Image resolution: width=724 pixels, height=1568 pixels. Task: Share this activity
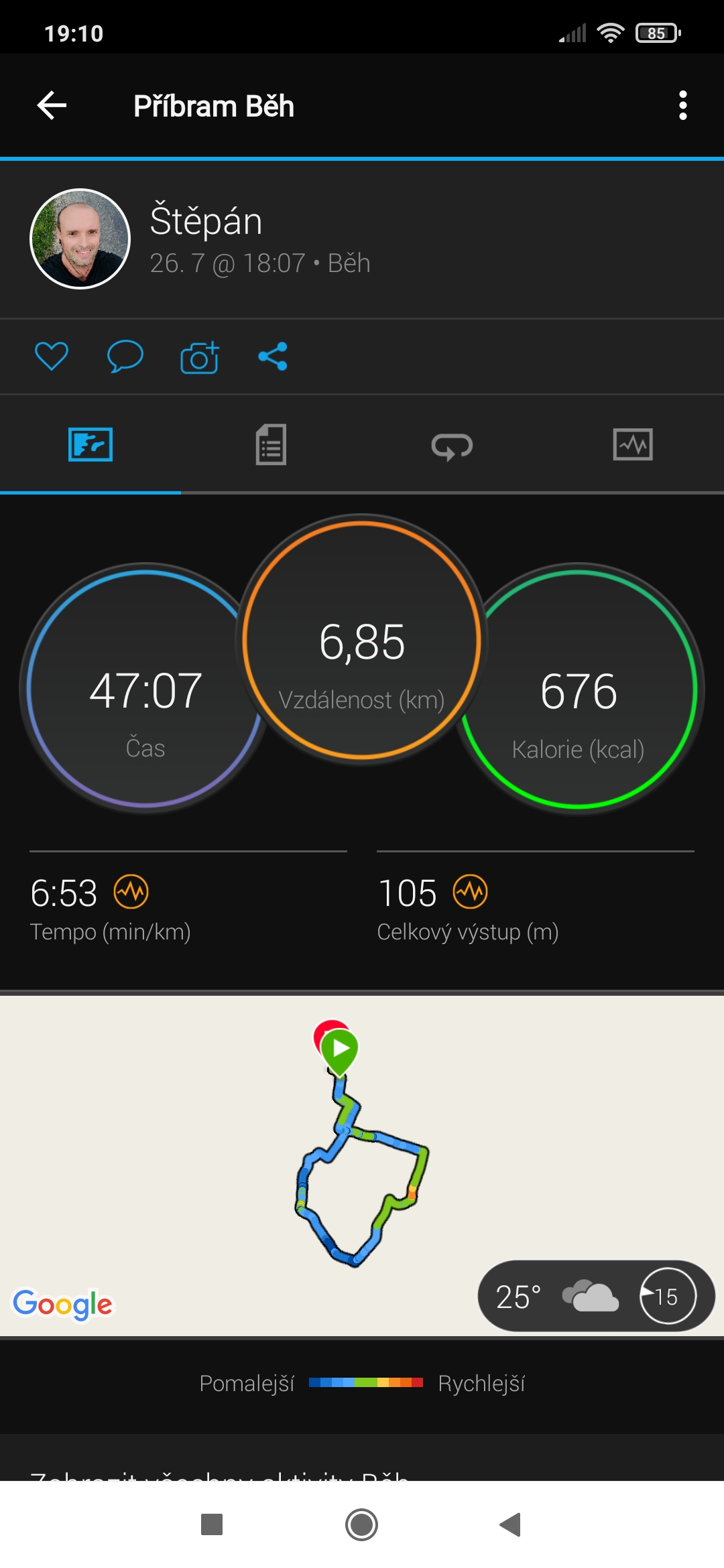tap(273, 356)
